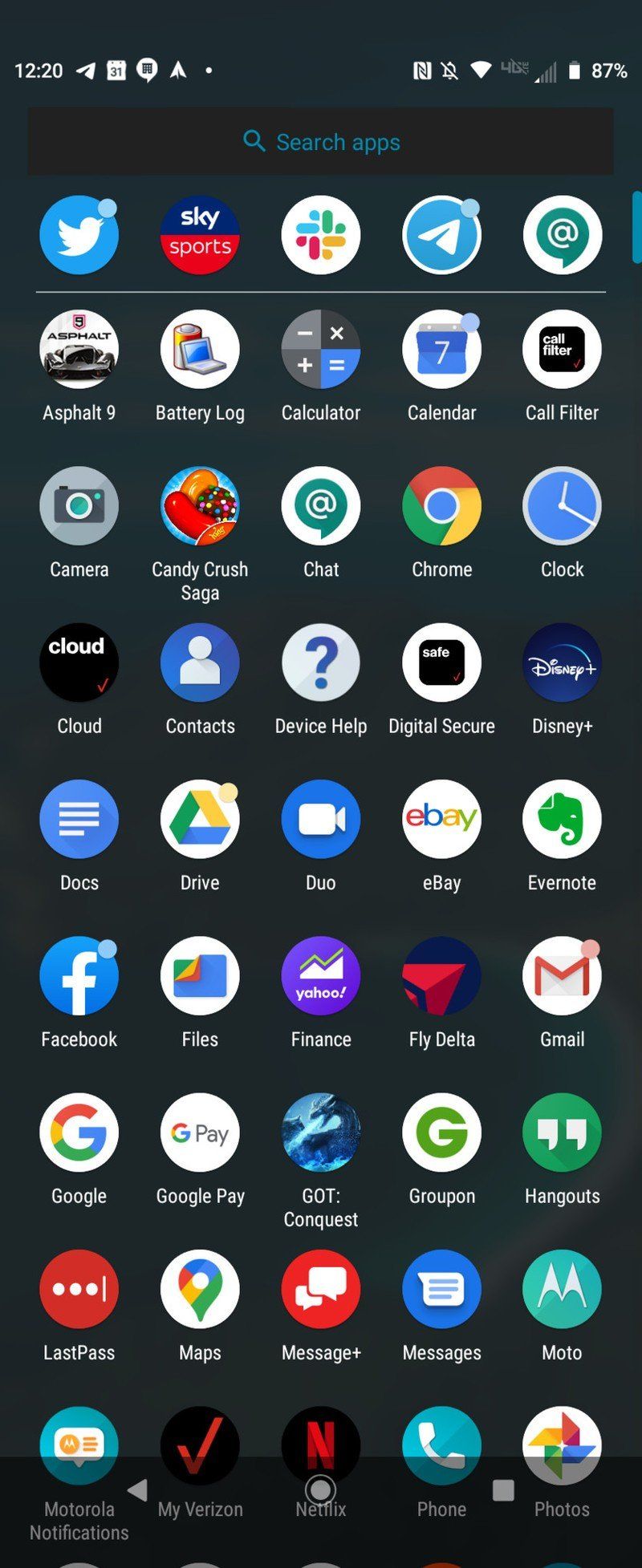This screenshot has width=642, height=1568.
Task: Open the Chrome browser
Action: click(x=441, y=506)
